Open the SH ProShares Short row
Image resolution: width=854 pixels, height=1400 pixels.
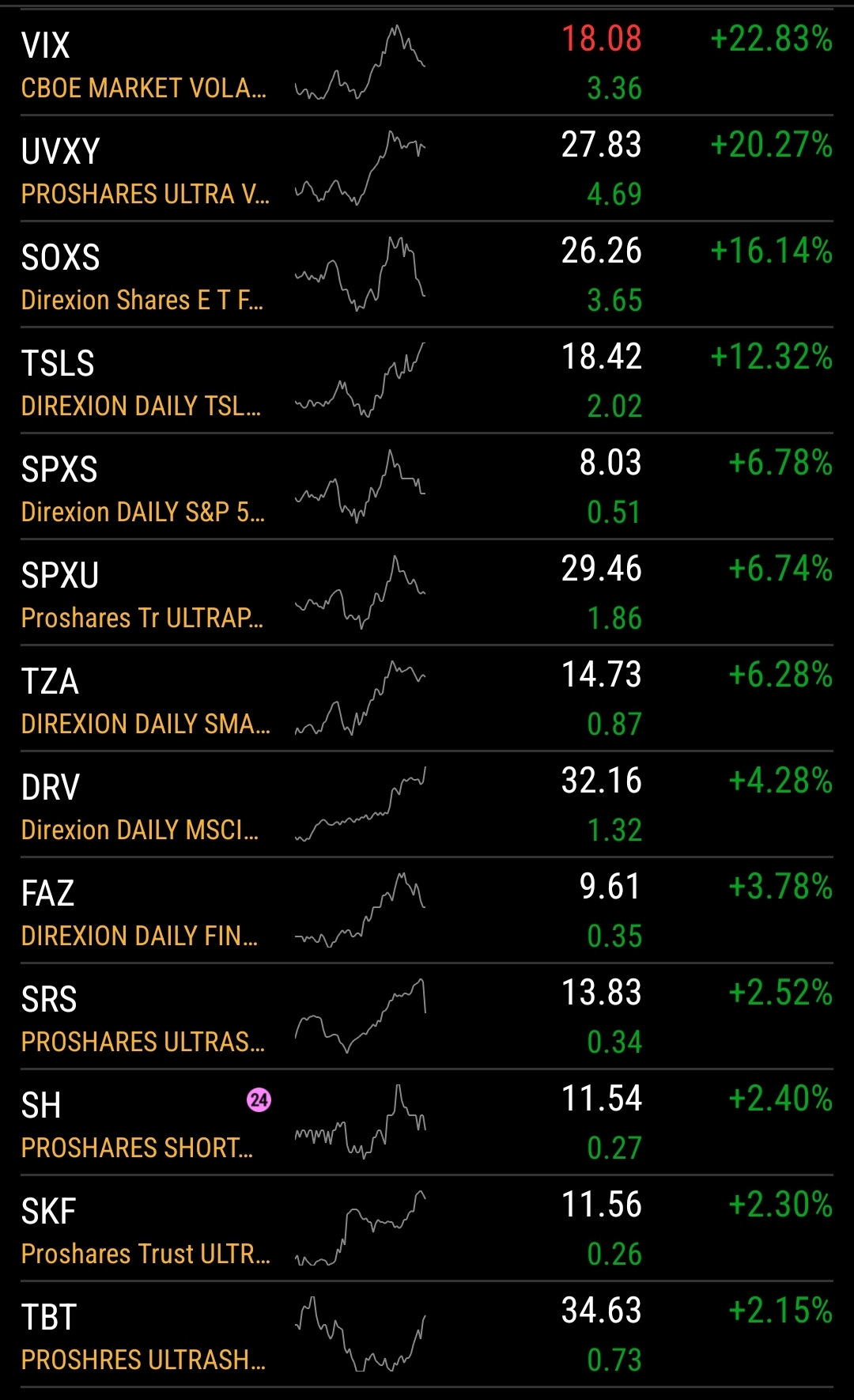427,1122
